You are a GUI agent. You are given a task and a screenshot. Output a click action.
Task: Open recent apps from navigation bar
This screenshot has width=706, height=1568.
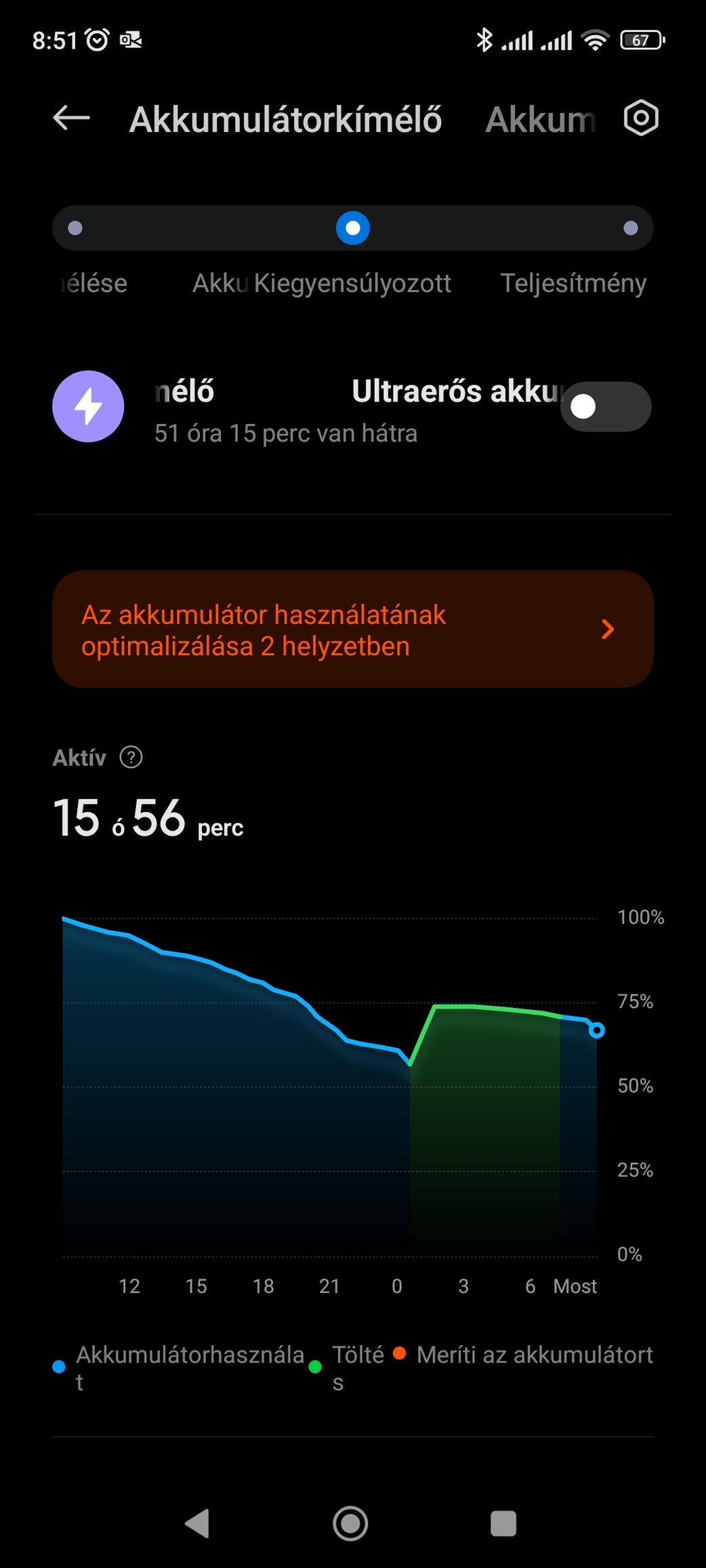pos(503,1524)
